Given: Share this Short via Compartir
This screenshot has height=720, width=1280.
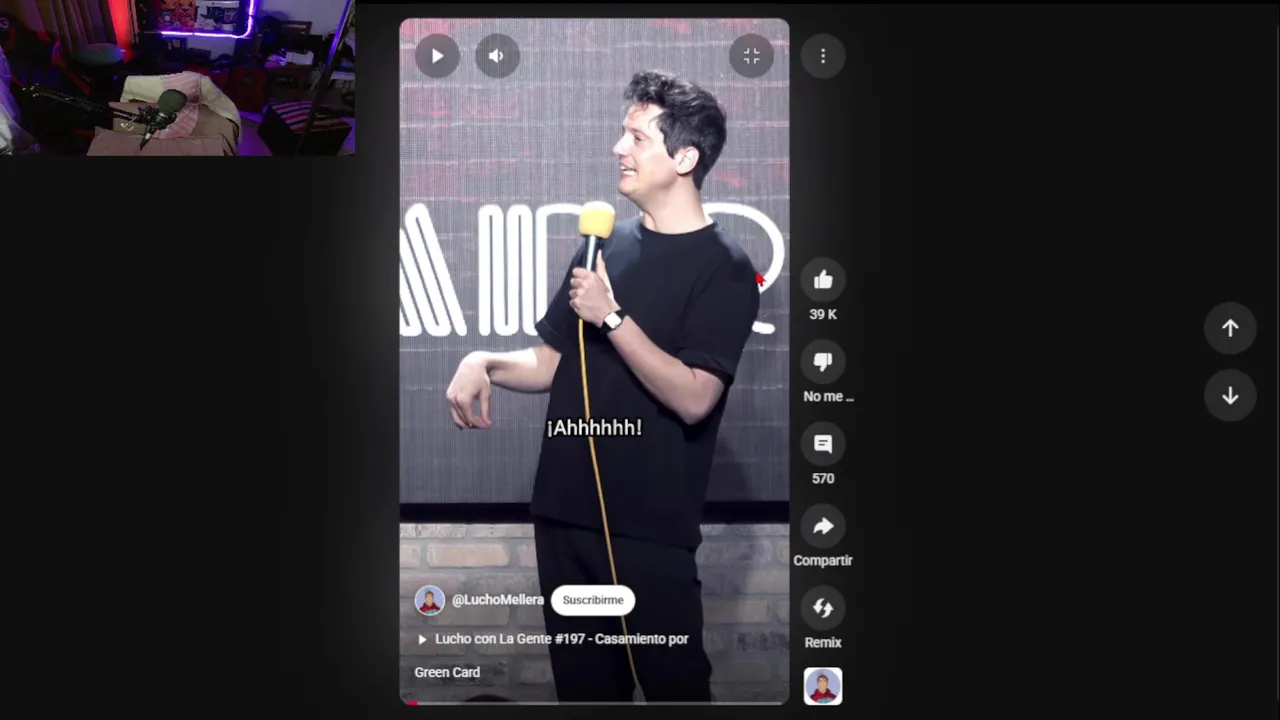Looking at the screenshot, I should [x=823, y=527].
